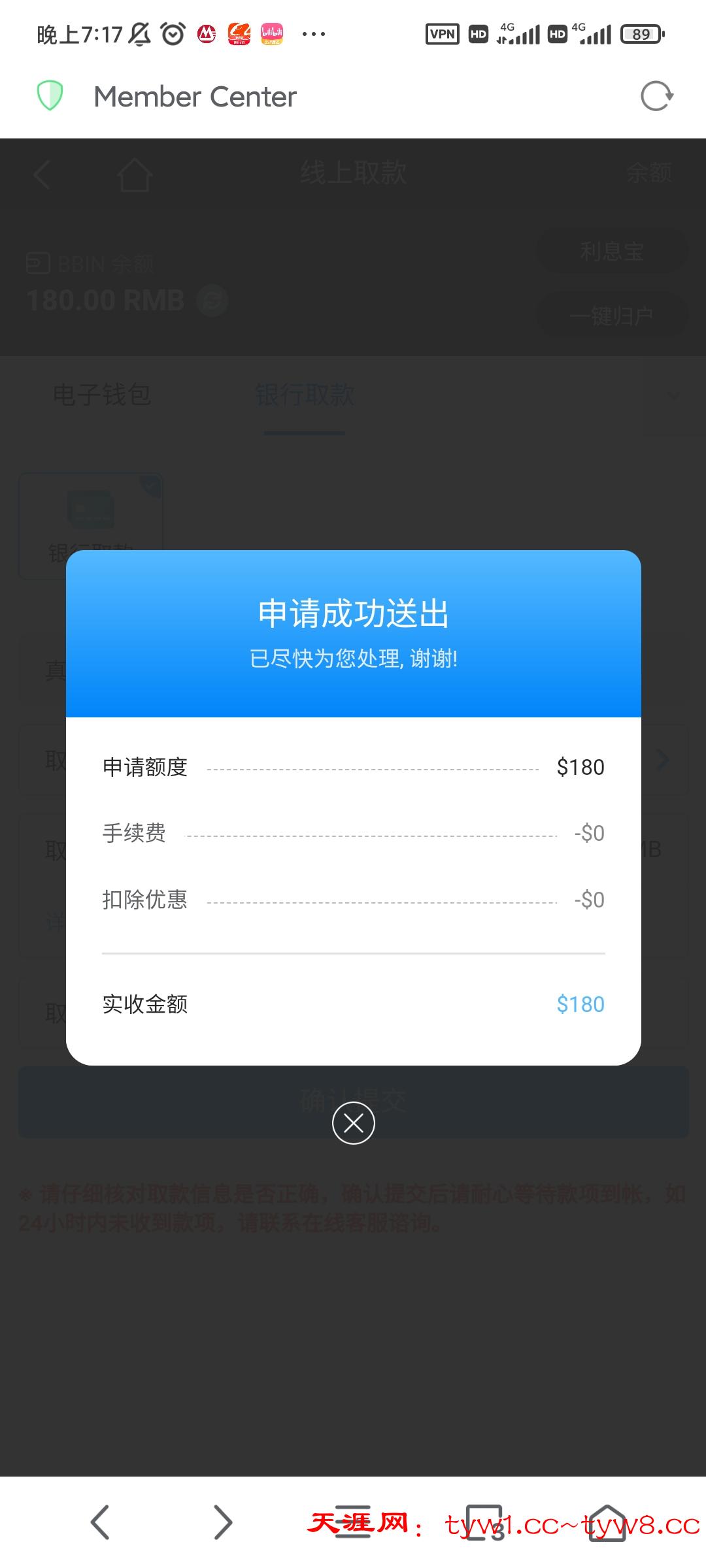Open the browser tabs switcher
Viewport: 706px width, 1568px height.
point(484,1522)
